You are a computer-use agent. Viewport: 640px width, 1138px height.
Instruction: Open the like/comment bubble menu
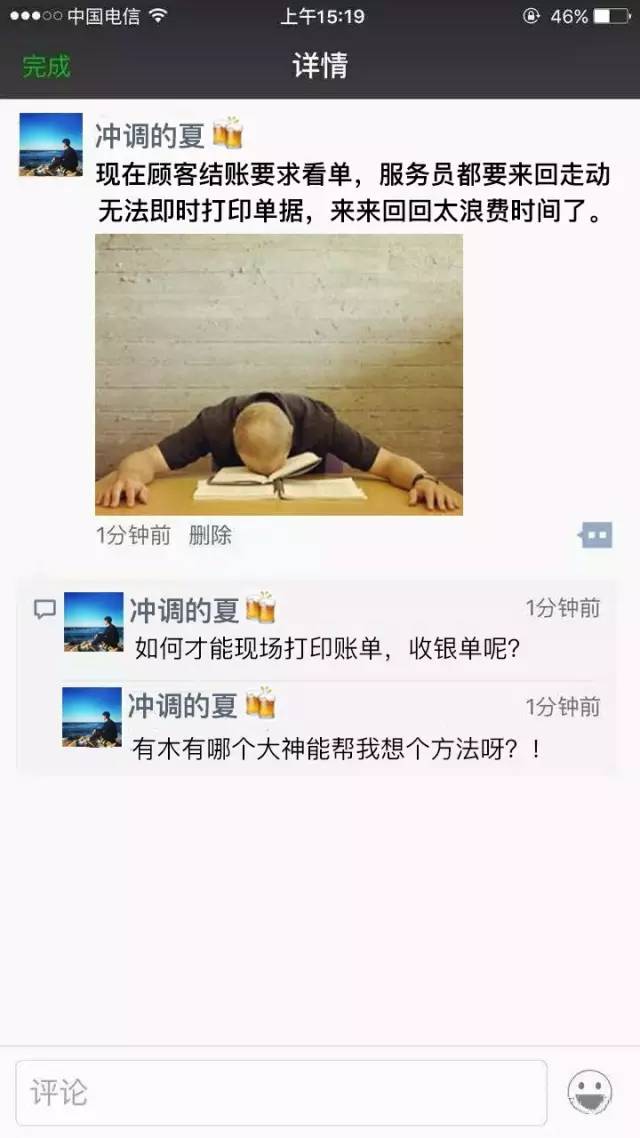(x=595, y=536)
